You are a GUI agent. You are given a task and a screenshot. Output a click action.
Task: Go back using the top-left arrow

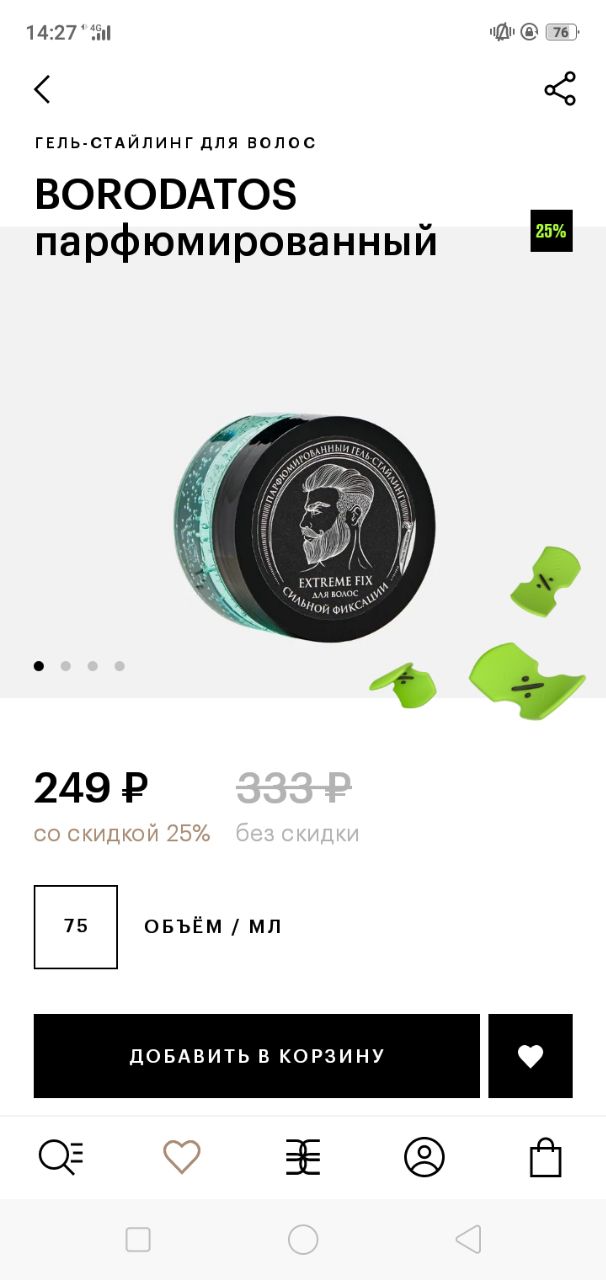(42, 89)
